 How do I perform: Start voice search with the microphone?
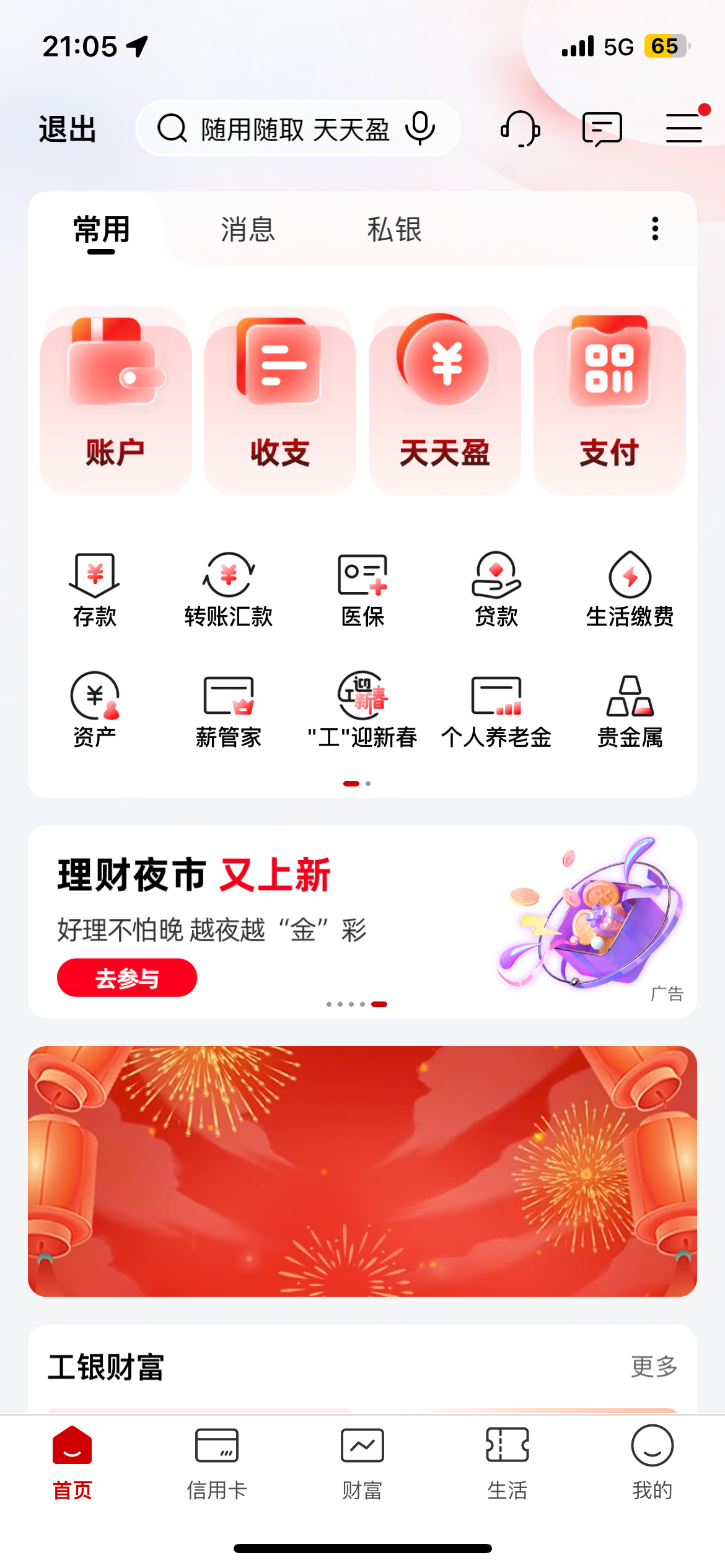point(420,128)
